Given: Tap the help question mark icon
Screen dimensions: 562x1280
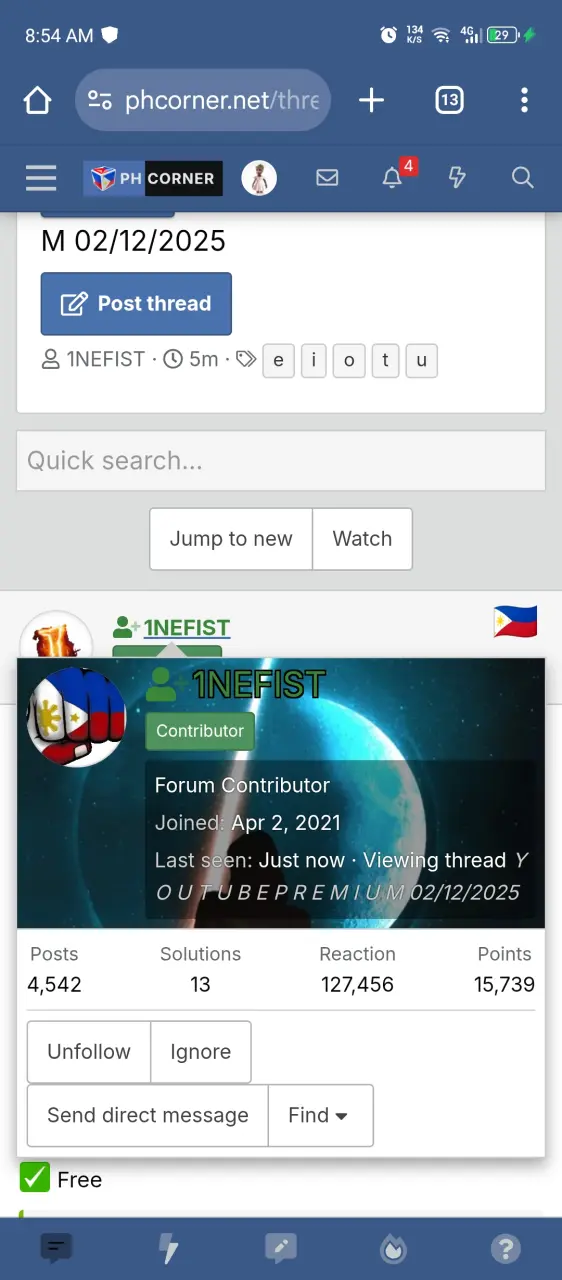Looking at the screenshot, I should (506, 1248).
